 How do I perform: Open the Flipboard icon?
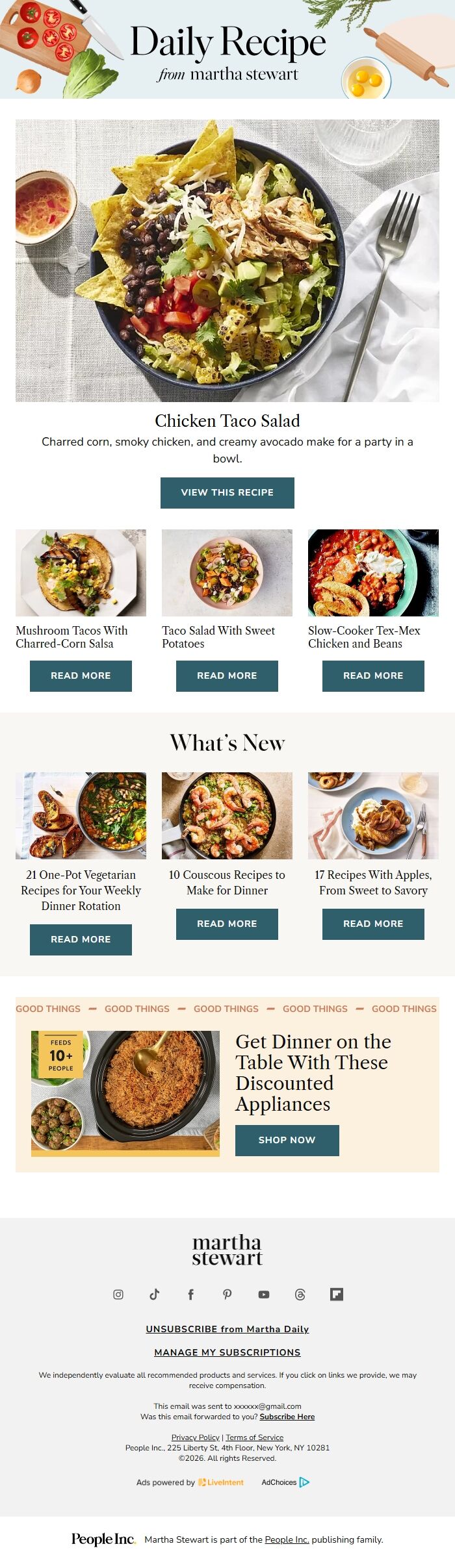[336, 1295]
